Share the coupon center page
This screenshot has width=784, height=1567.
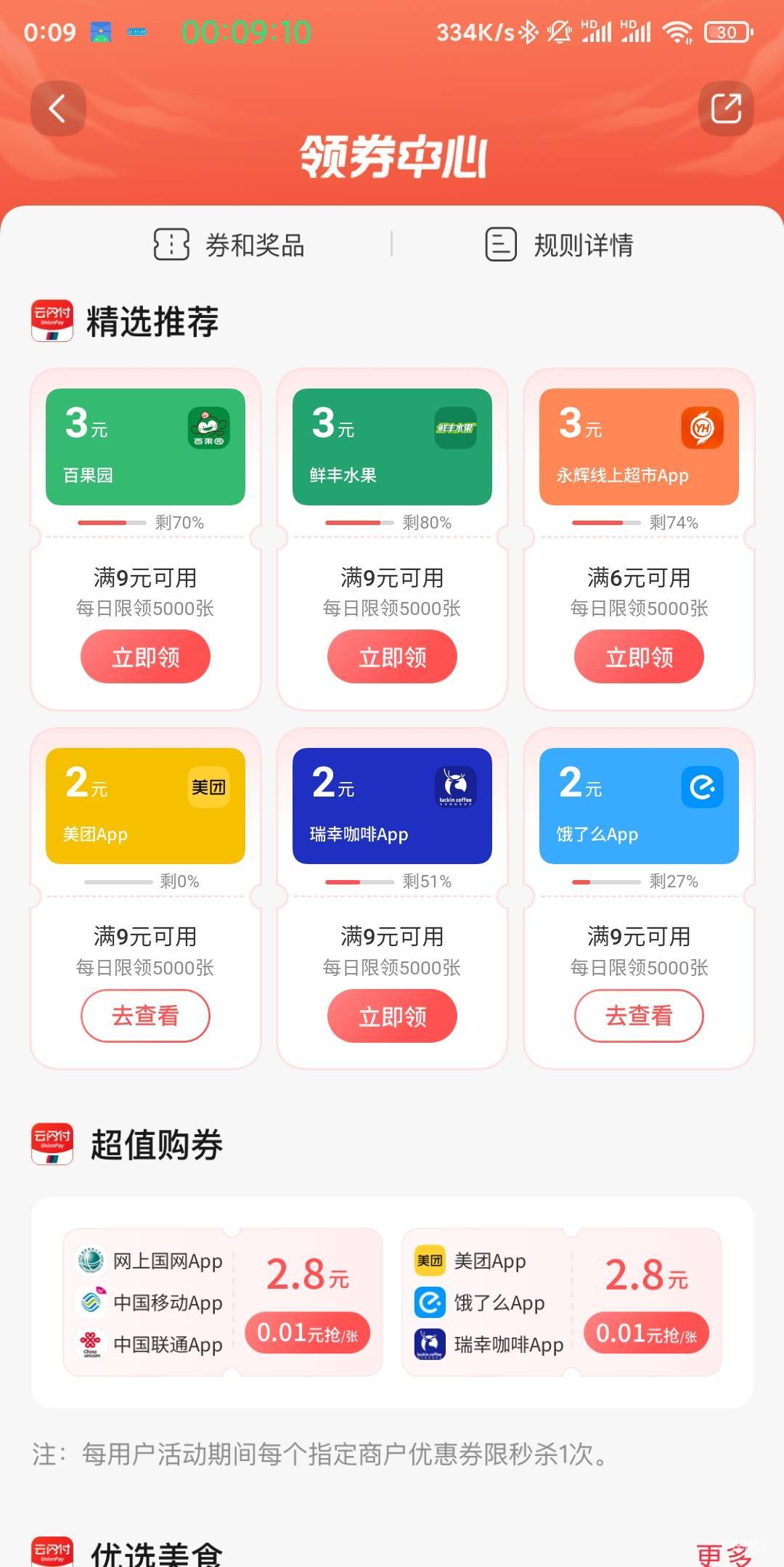pyautogui.click(x=726, y=109)
